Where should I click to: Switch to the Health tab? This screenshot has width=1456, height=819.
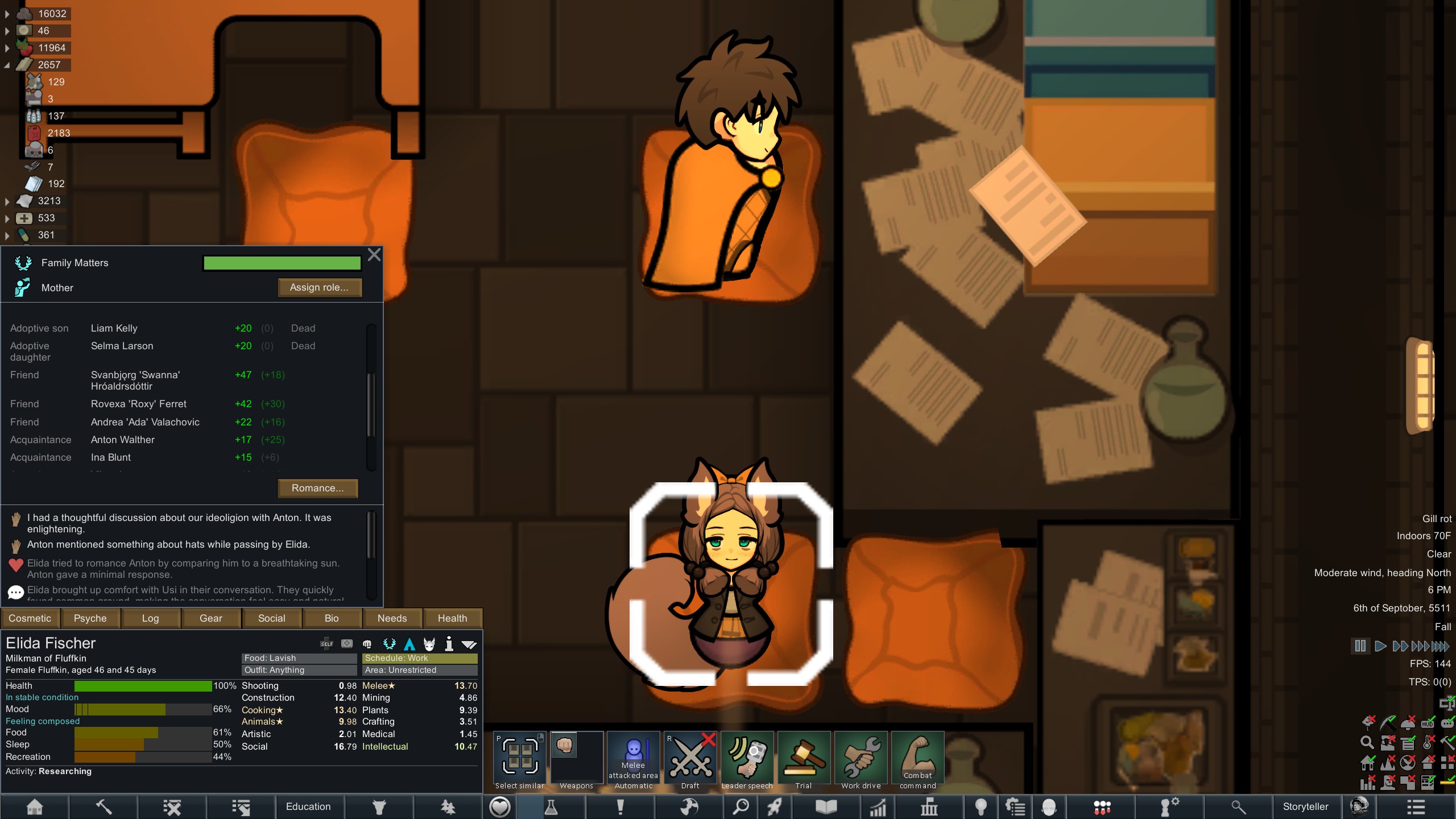tap(452, 618)
